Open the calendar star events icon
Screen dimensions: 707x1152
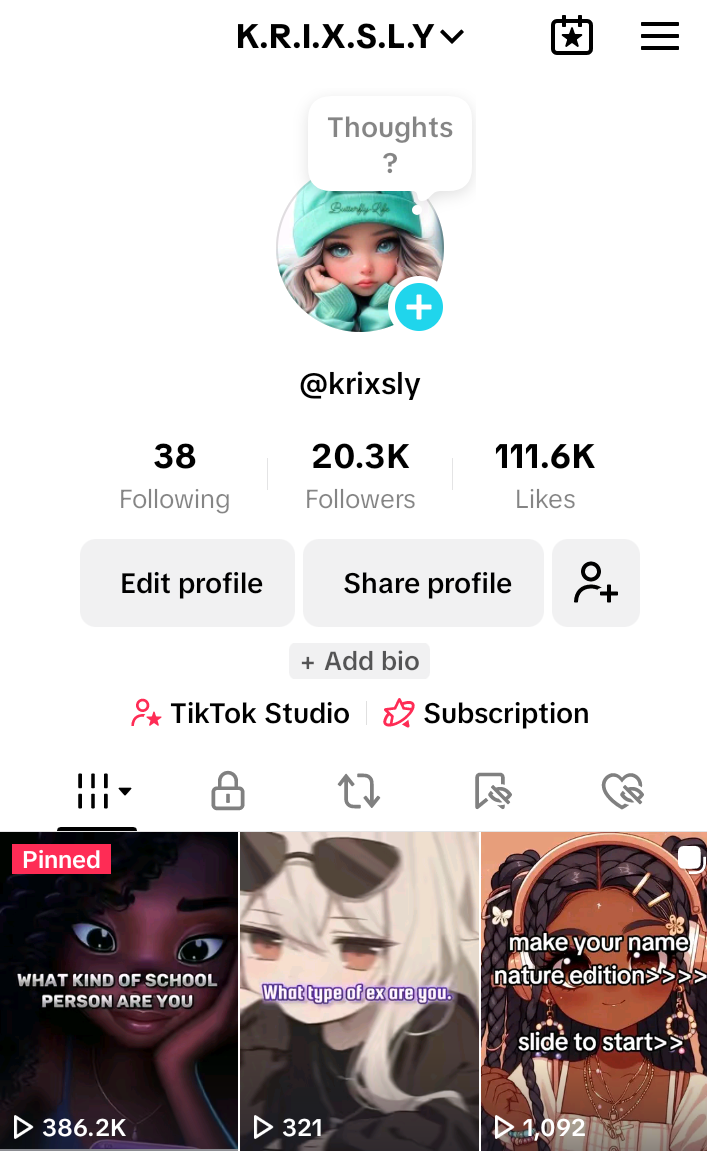572,35
